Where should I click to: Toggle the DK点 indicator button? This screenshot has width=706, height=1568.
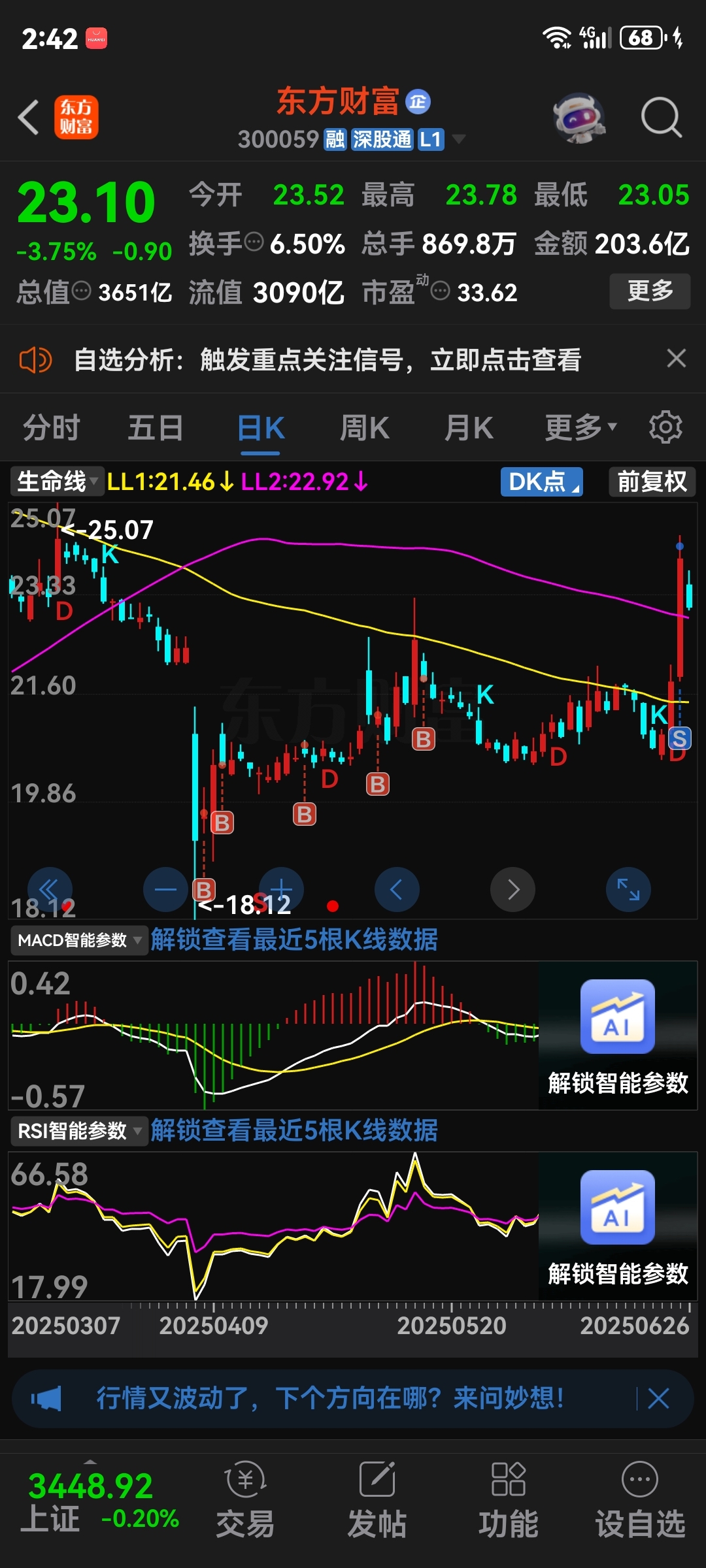coord(541,482)
